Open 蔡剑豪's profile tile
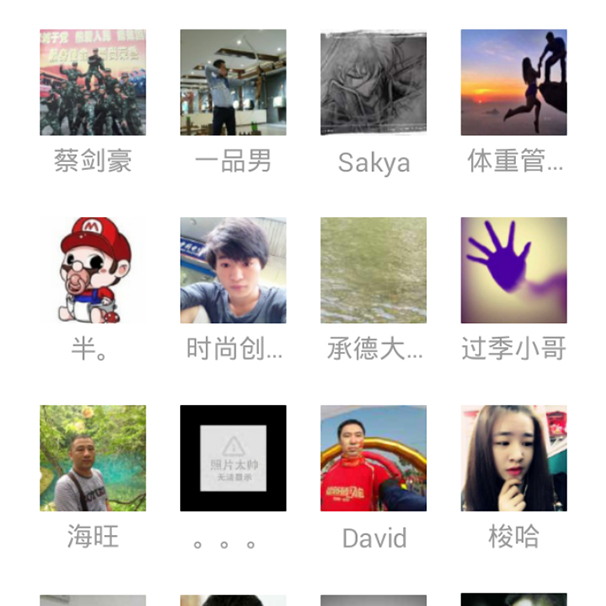The width and height of the screenshot is (606, 606). tap(93, 83)
